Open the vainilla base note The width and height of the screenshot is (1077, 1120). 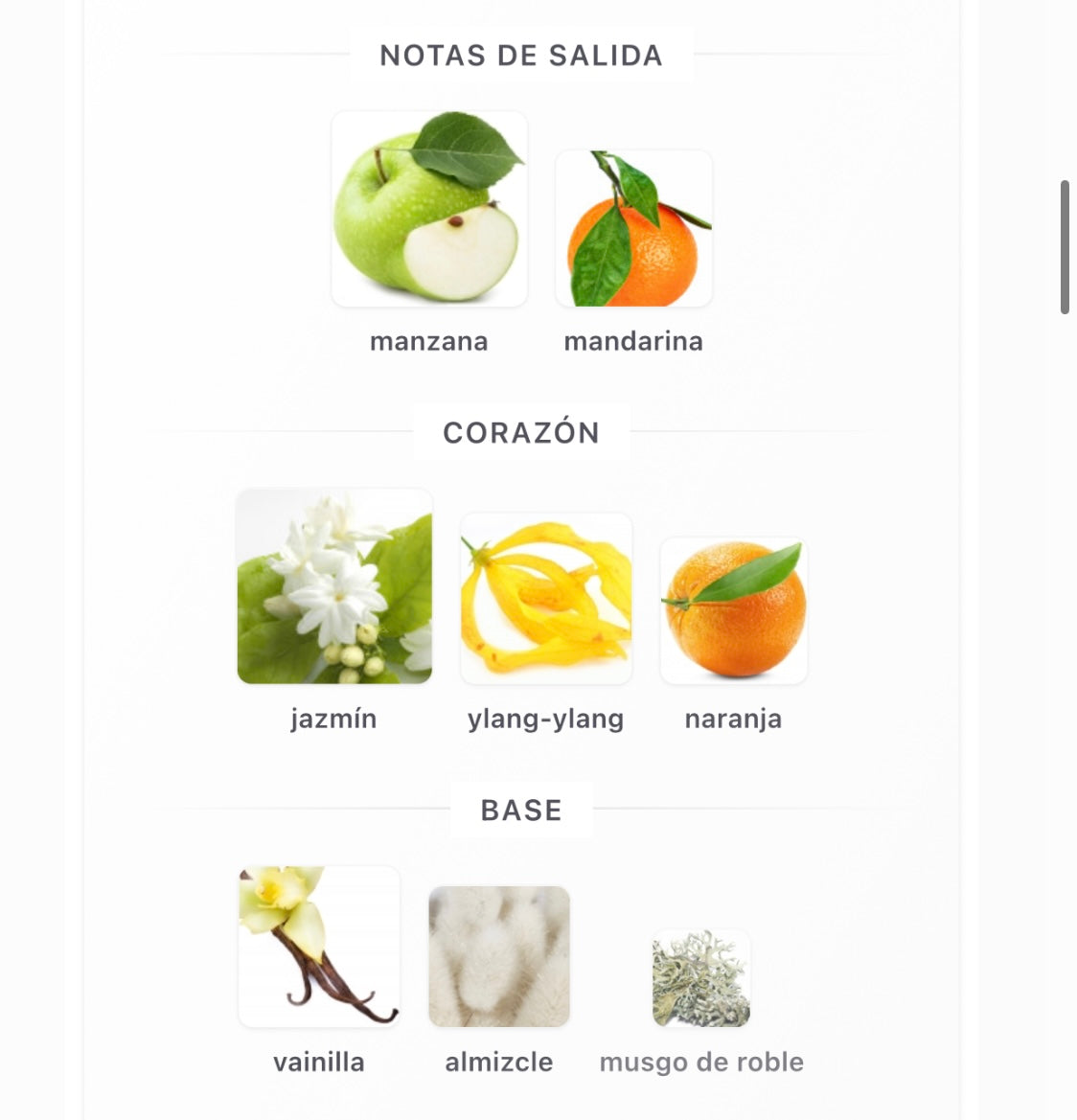tap(319, 947)
